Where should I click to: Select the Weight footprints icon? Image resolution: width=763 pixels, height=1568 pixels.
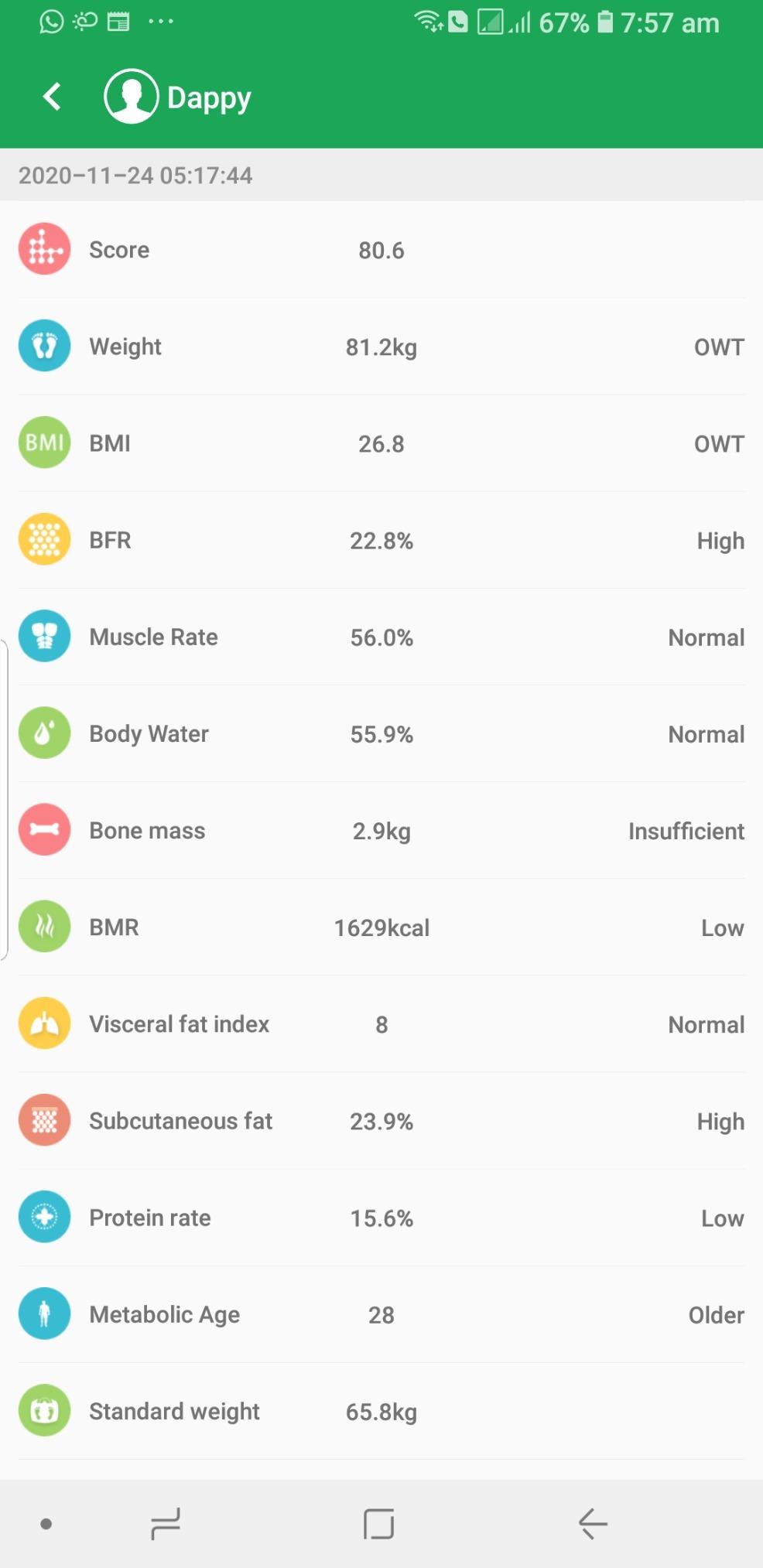point(44,345)
